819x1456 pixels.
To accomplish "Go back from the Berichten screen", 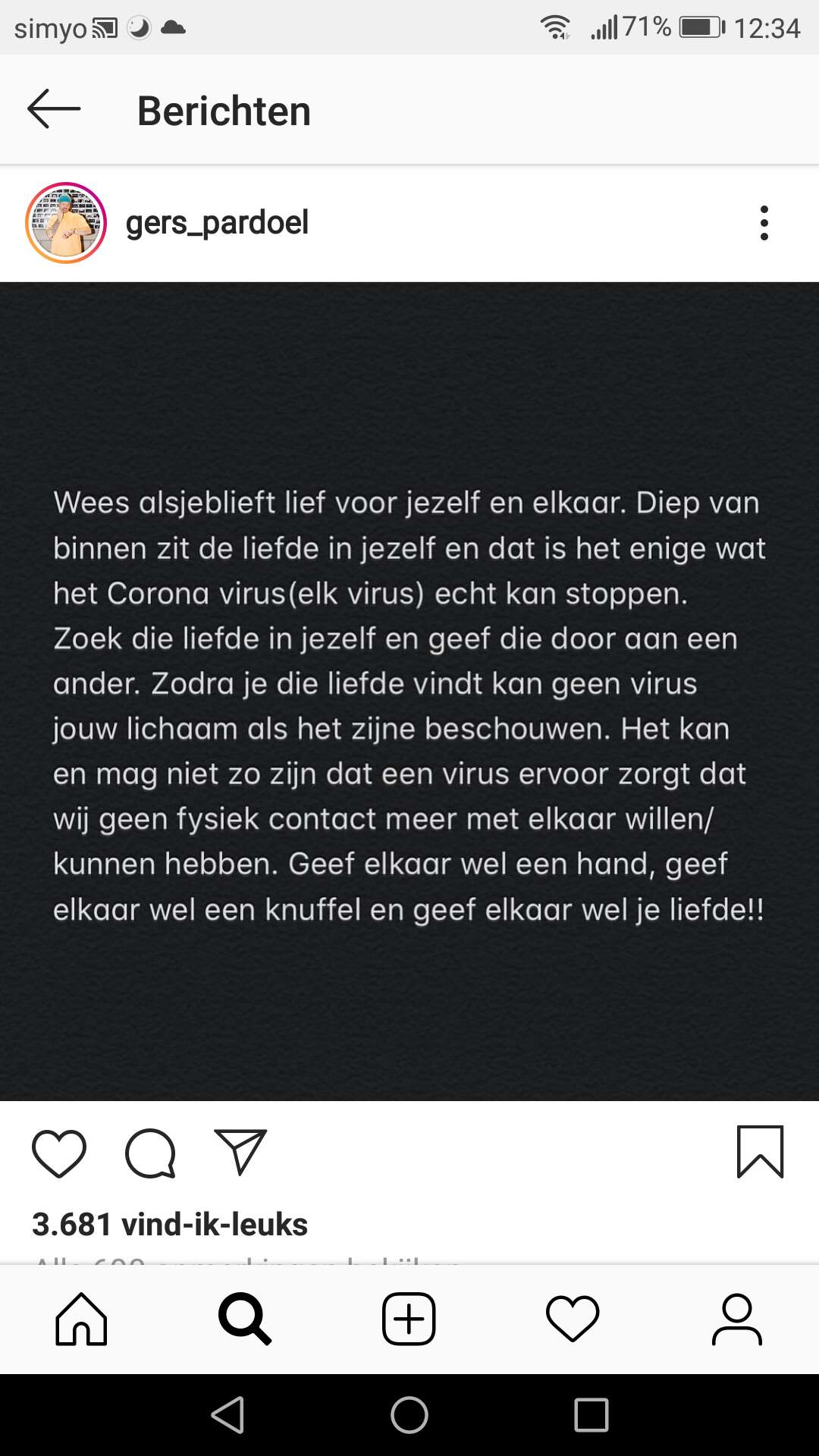I will (54, 109).
